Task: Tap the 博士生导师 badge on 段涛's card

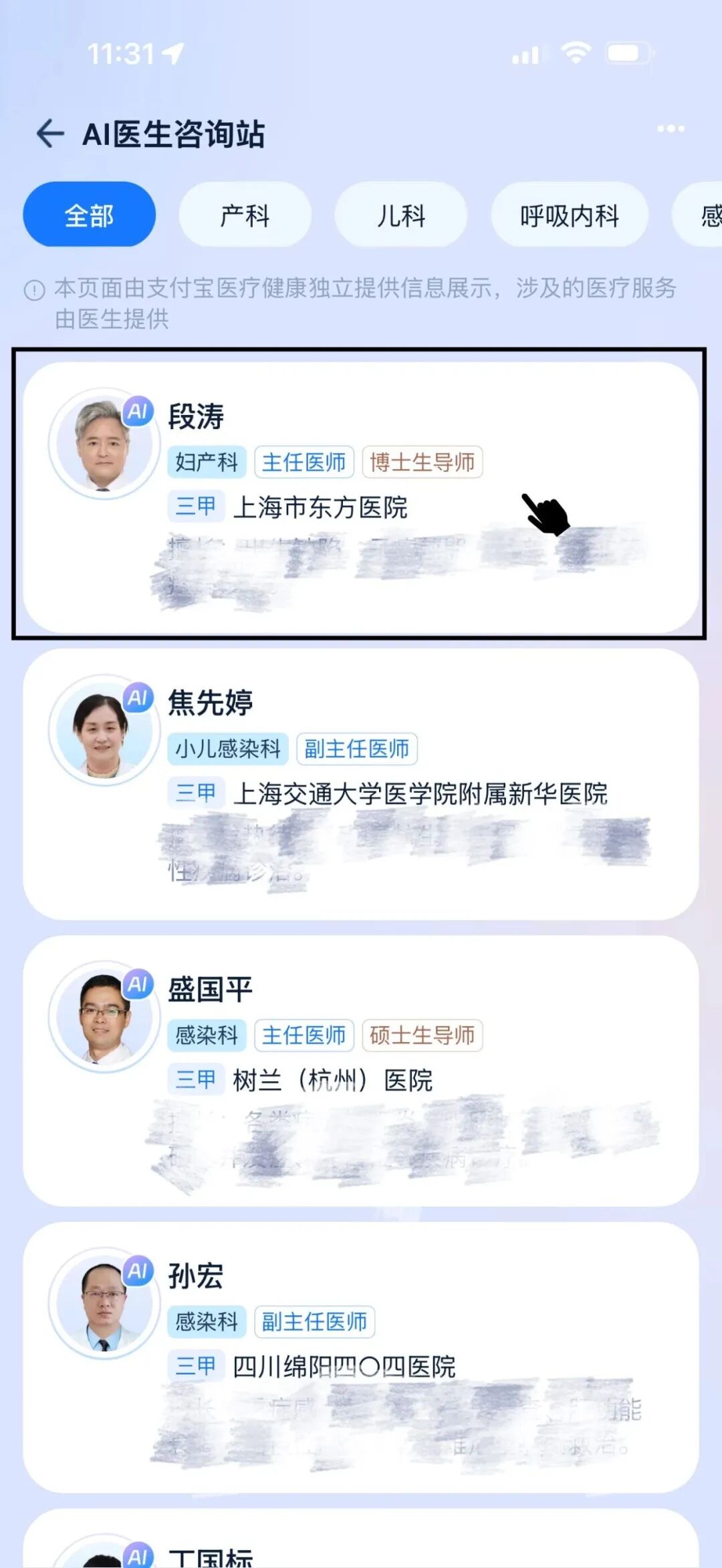Action: [422, 461]
